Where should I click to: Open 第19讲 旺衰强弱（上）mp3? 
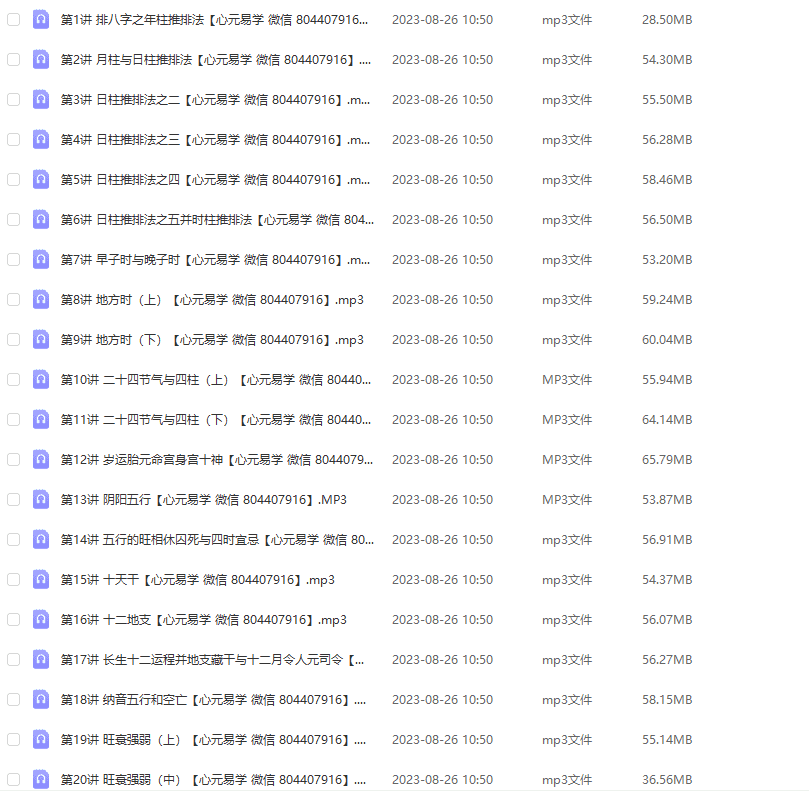[x=213, y=740]
